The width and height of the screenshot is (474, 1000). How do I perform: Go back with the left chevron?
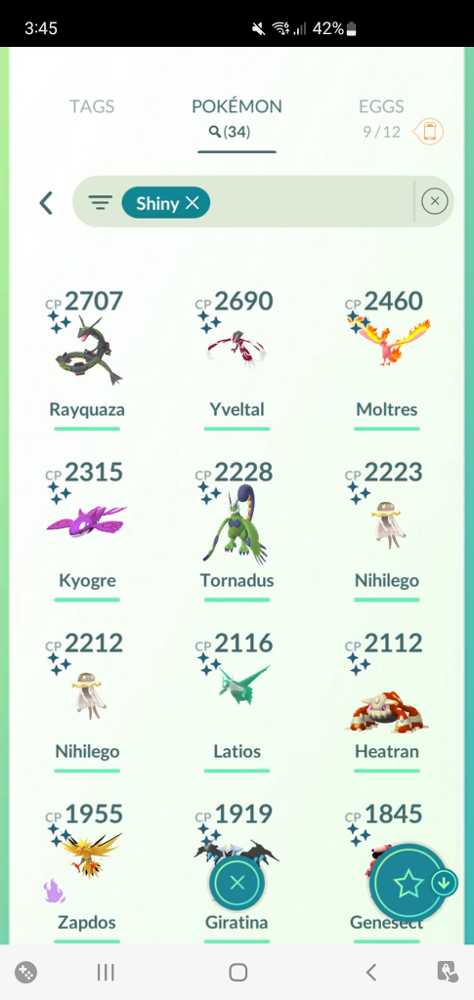(x=46, y=203)
